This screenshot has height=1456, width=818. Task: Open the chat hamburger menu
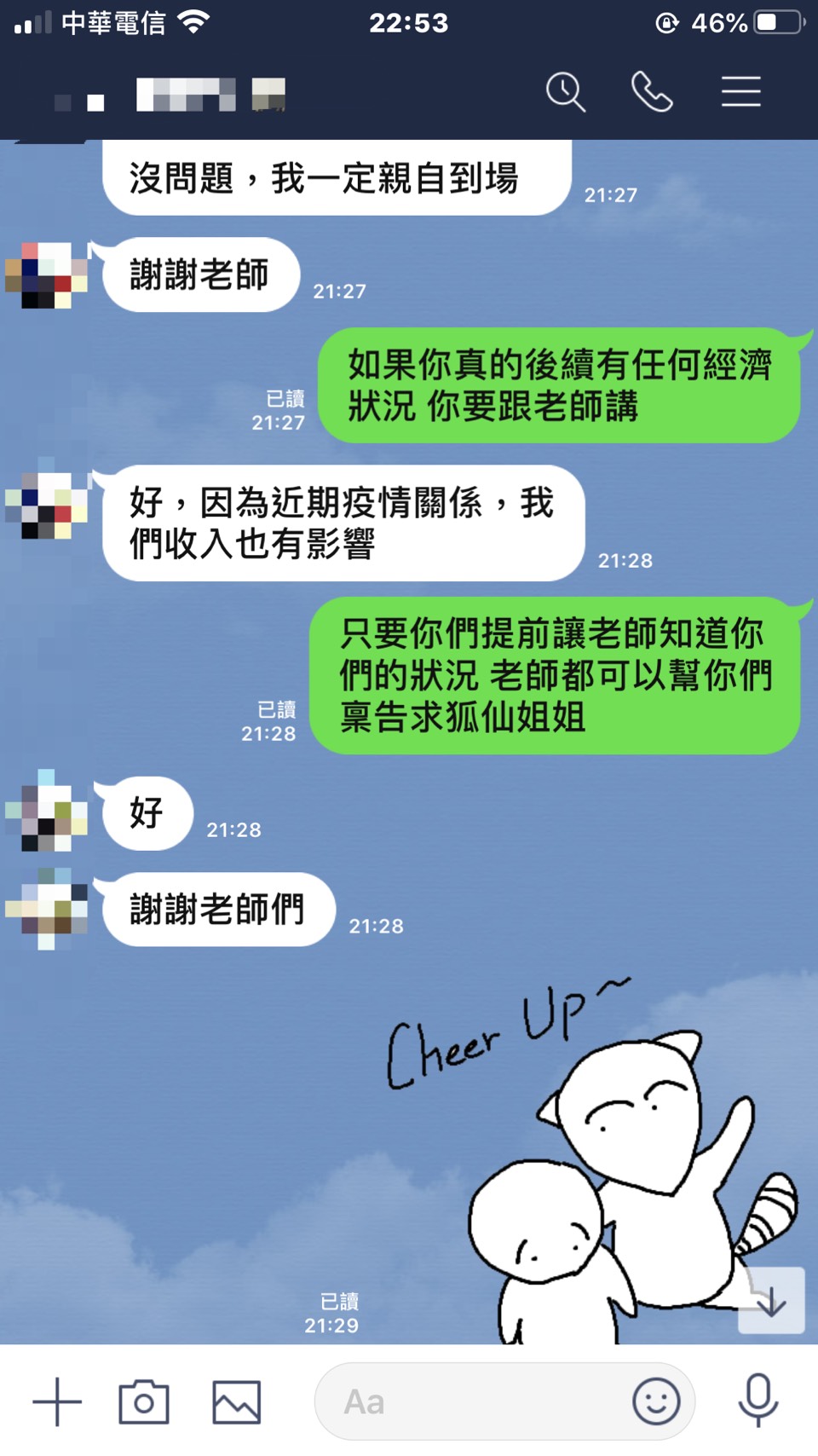(740, 92)
